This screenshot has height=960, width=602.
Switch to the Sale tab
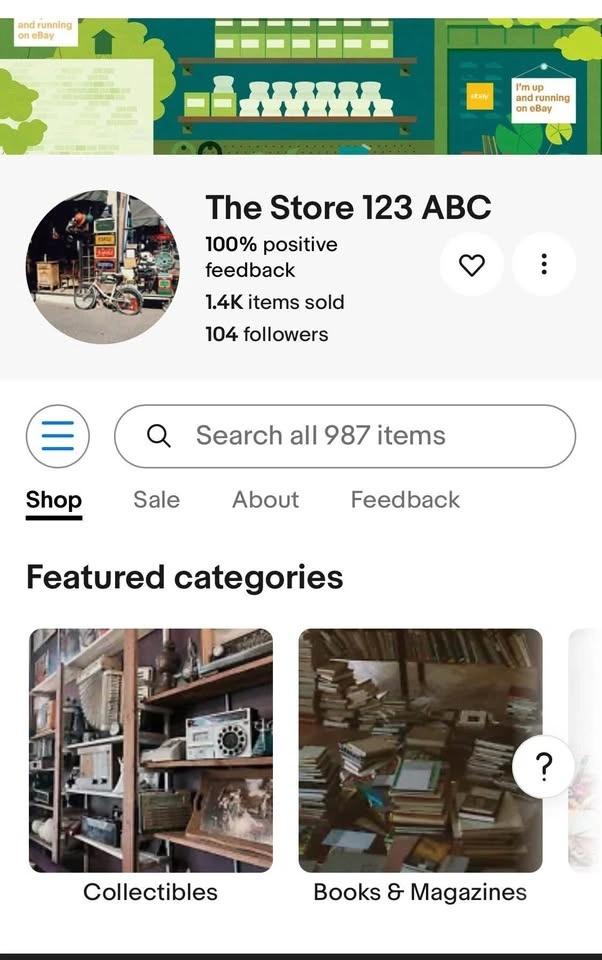(157, 500)
